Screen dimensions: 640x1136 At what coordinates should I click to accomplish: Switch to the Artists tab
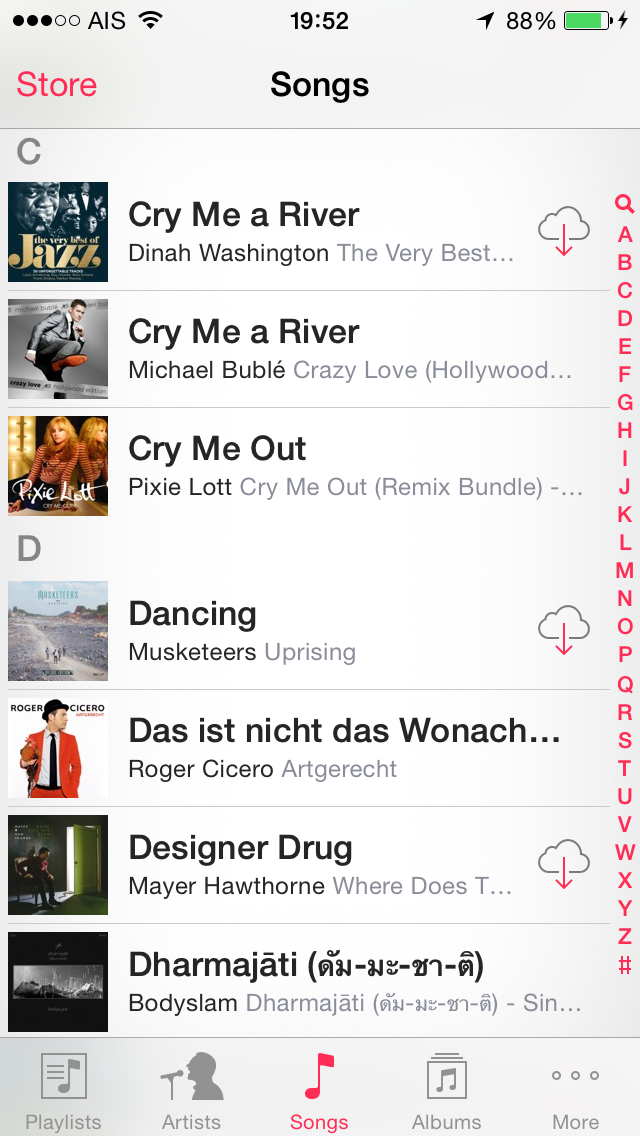[191, 1090]
